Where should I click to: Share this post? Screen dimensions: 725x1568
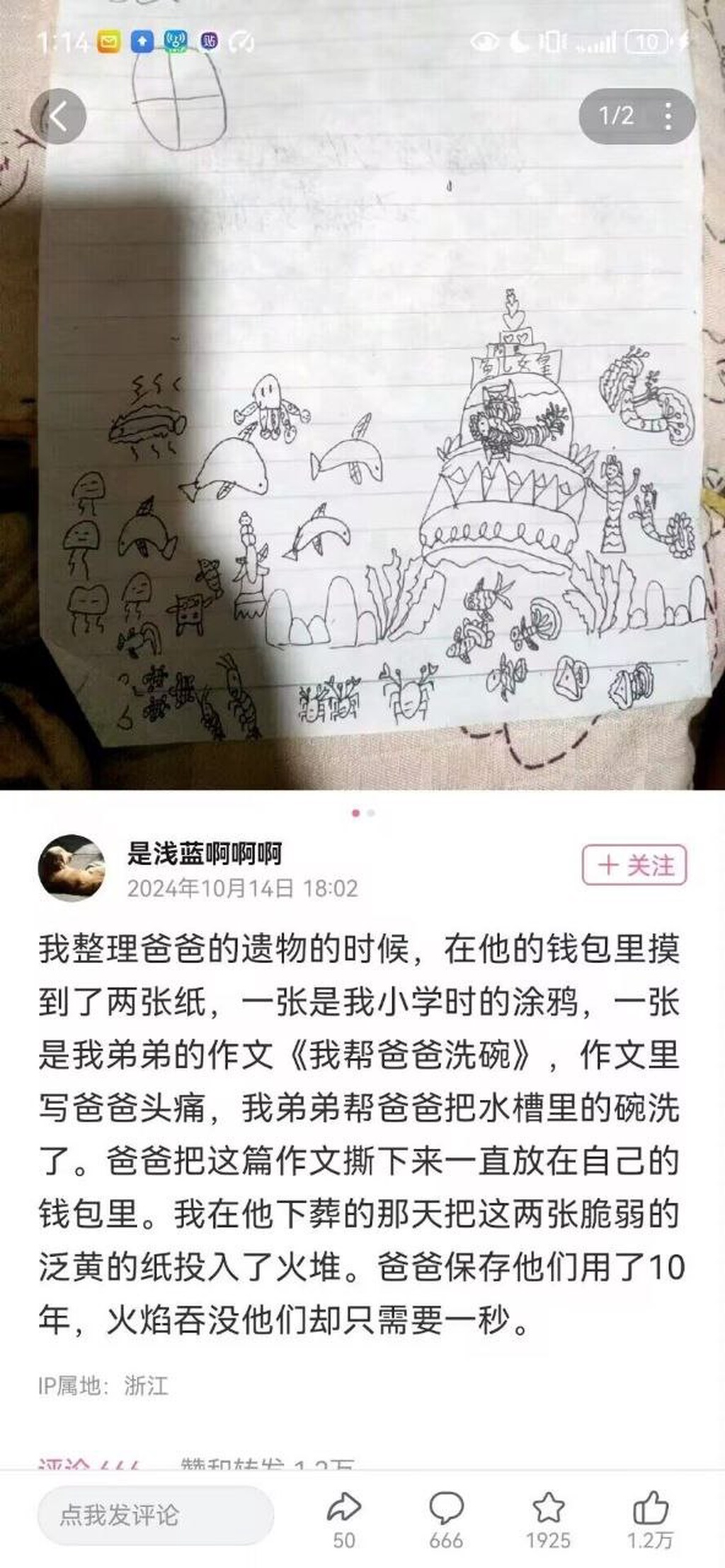pyautogui.click(x=344, y=1509)
